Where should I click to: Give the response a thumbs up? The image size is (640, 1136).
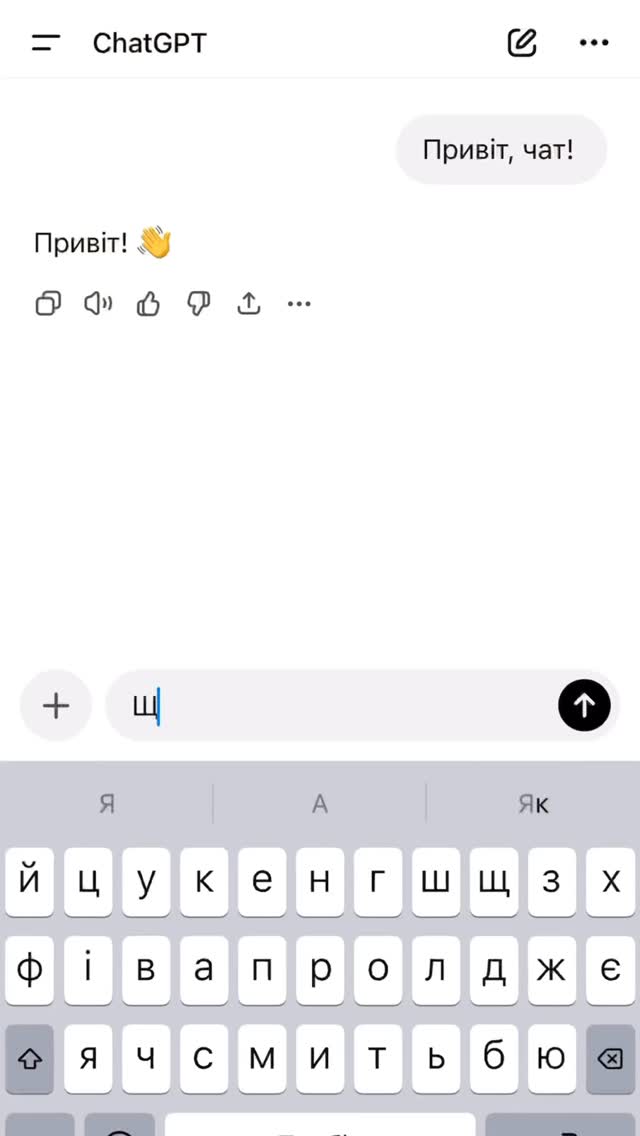[149, 304]
